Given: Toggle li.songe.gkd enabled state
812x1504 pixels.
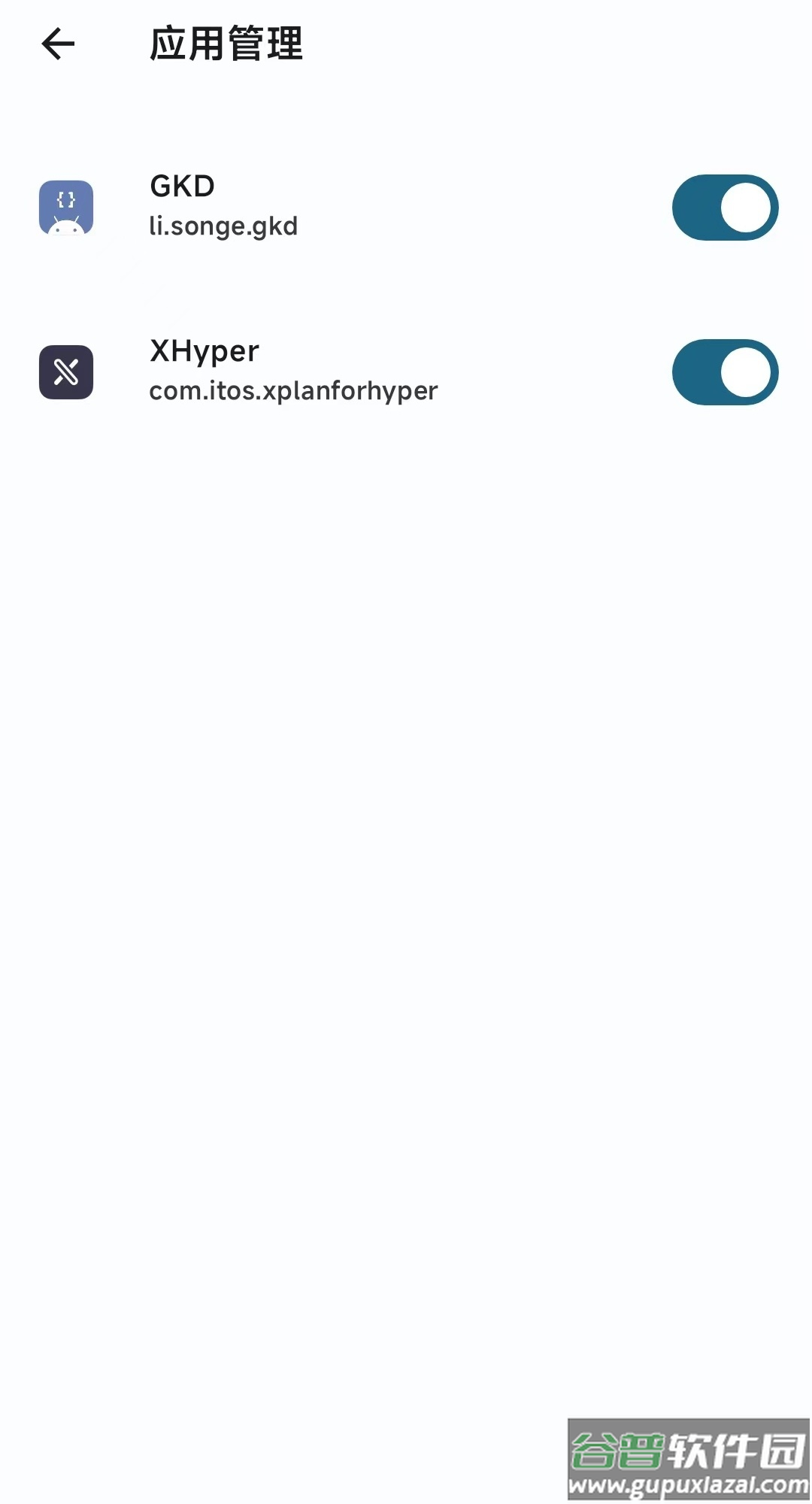Looking at the screenshot, I should click(x=724, y=207).
